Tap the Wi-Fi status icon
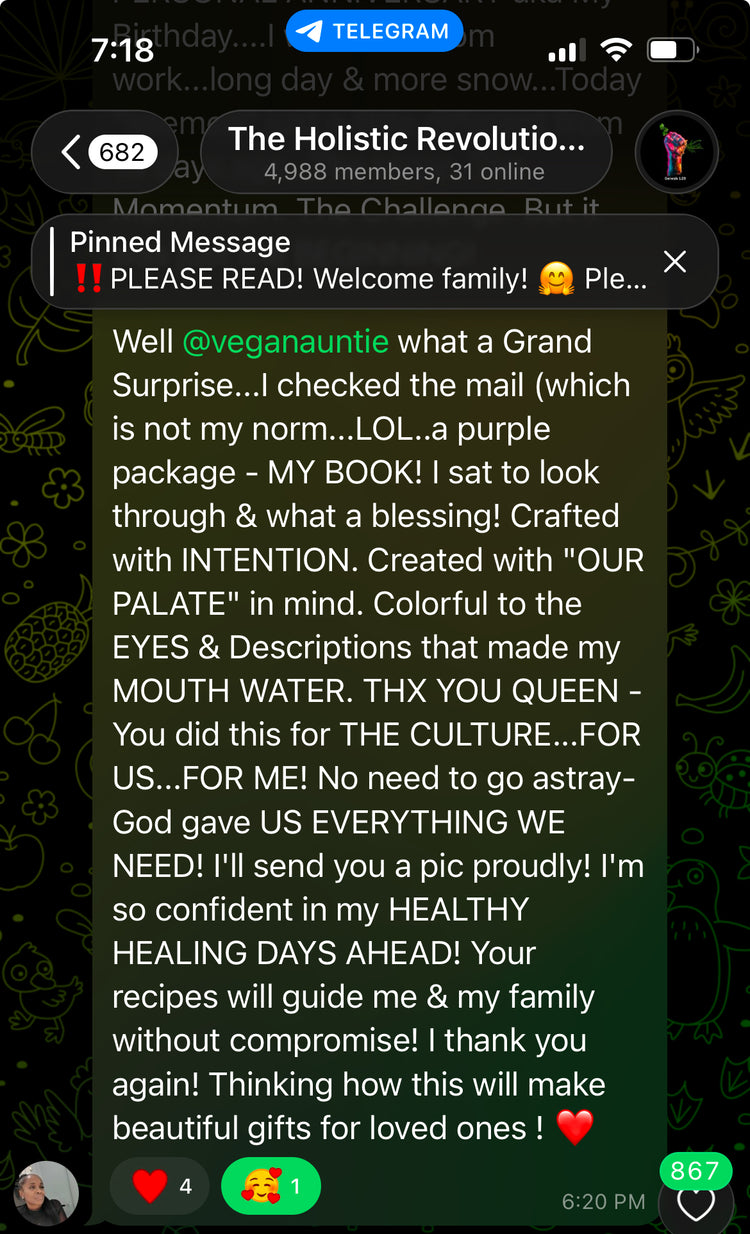750x1234 pixels. click(x=614, y=47)
